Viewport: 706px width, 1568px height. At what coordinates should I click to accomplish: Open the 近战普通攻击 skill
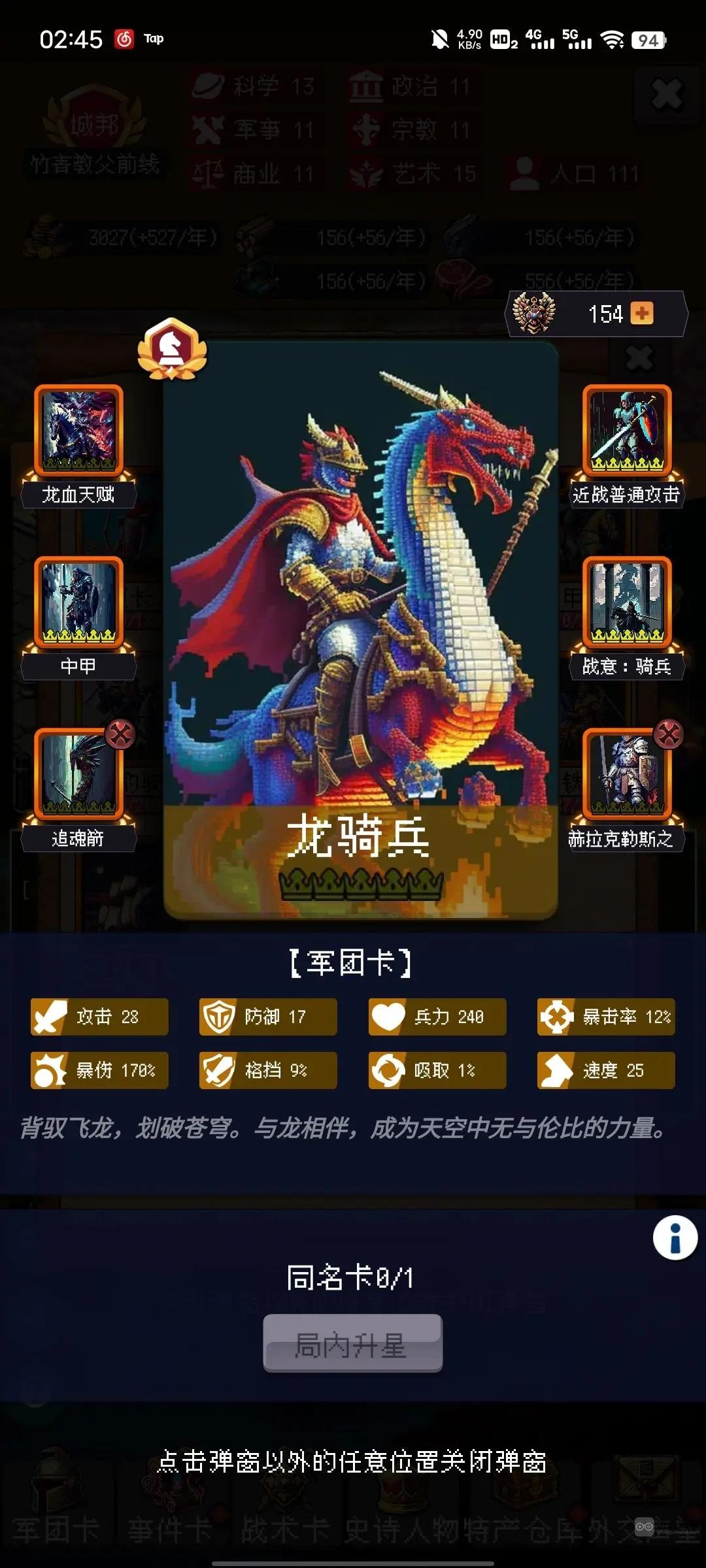click(x=627, y=431)
